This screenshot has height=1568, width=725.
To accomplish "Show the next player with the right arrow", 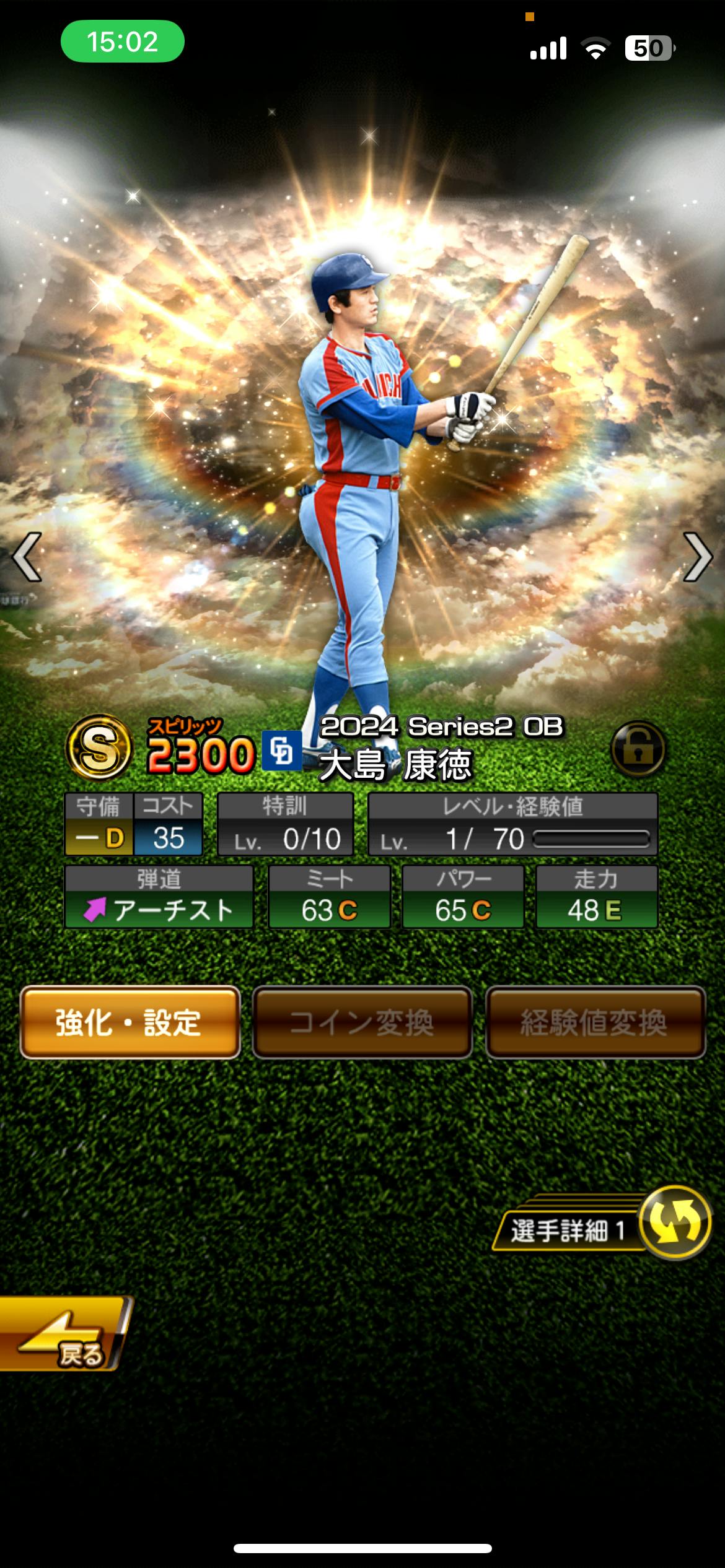I will [697, 557].
